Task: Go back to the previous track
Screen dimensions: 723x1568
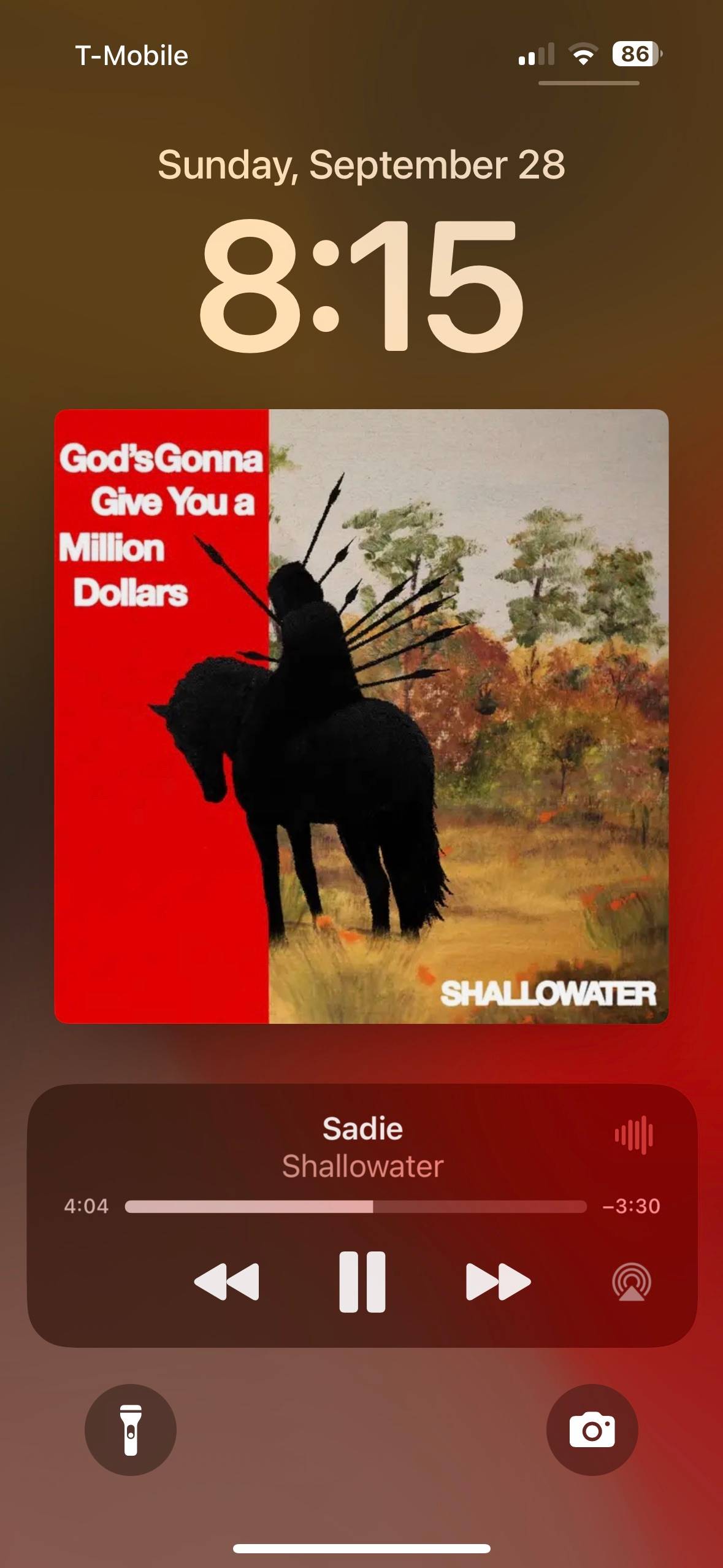Action: coord(226,1282)
